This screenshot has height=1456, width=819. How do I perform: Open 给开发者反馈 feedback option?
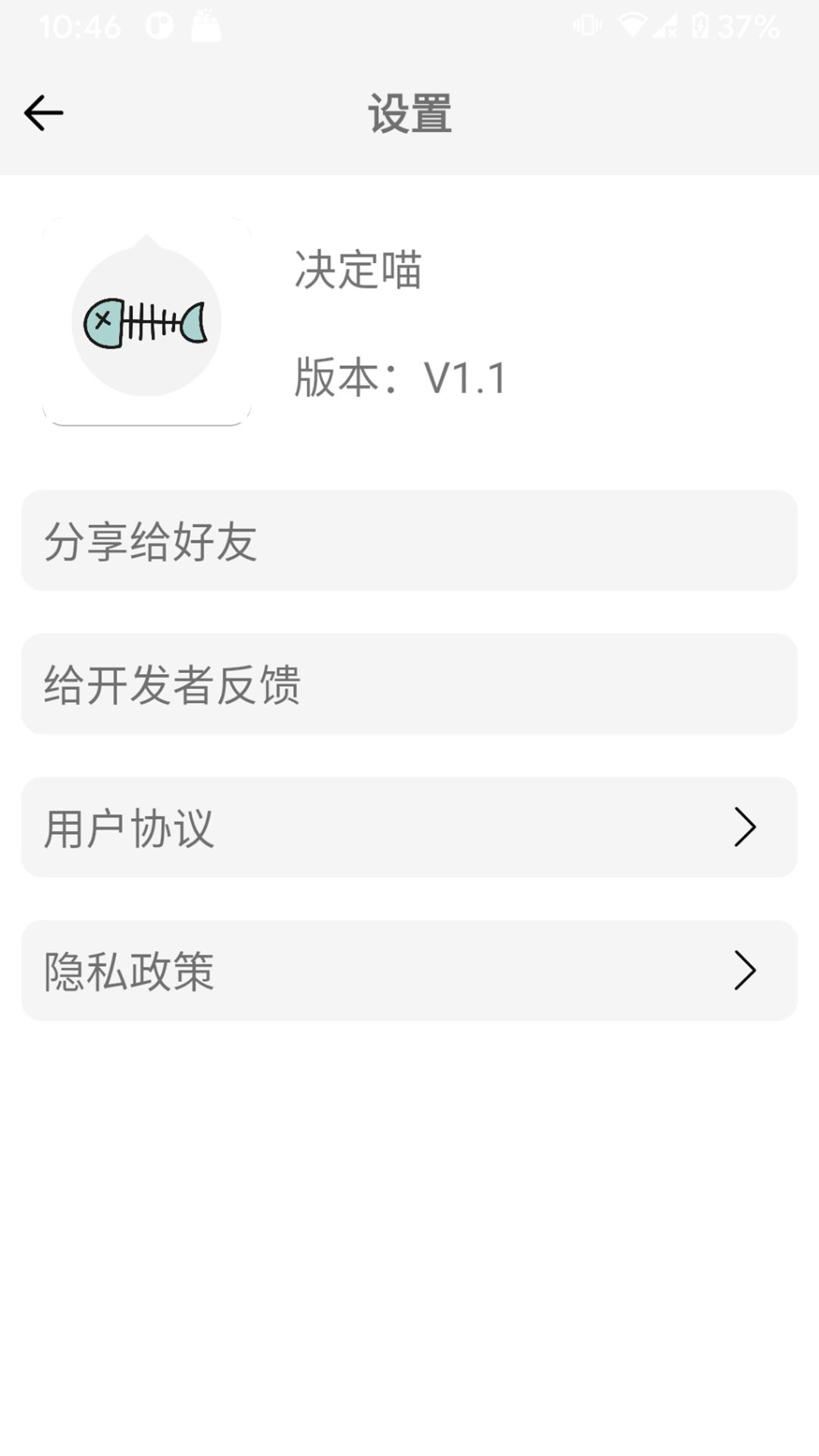[409, 684]
